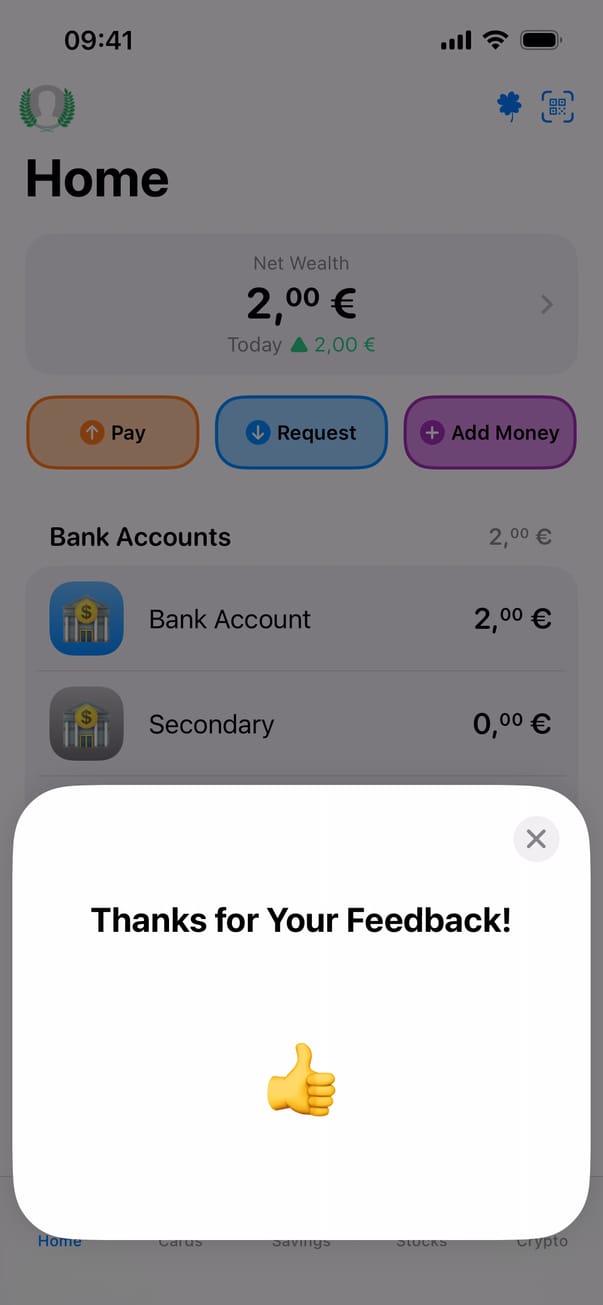Open the Net Wealth details

tap(301, 304)
